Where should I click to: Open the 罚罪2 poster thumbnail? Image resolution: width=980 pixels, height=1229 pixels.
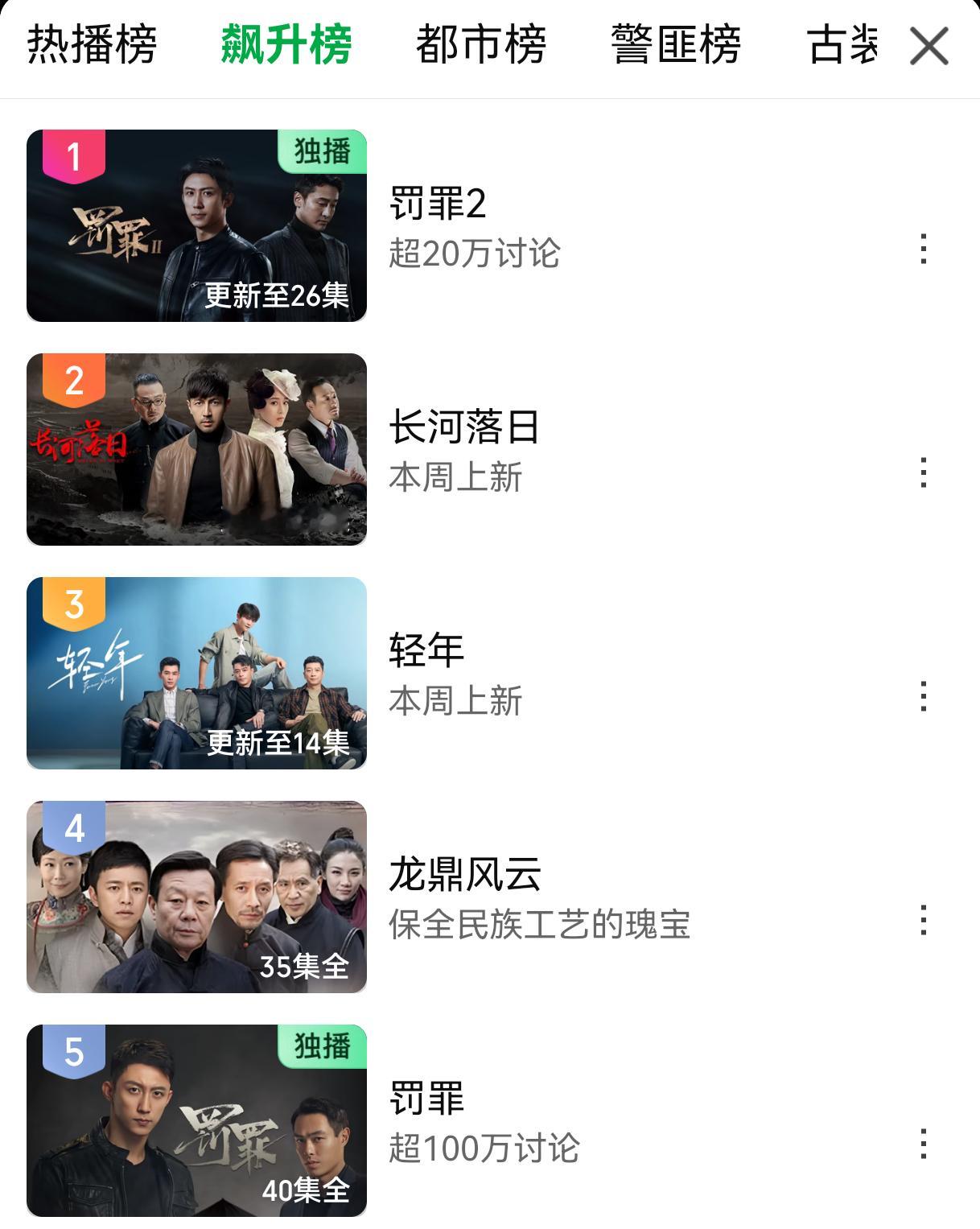[196, 225]
